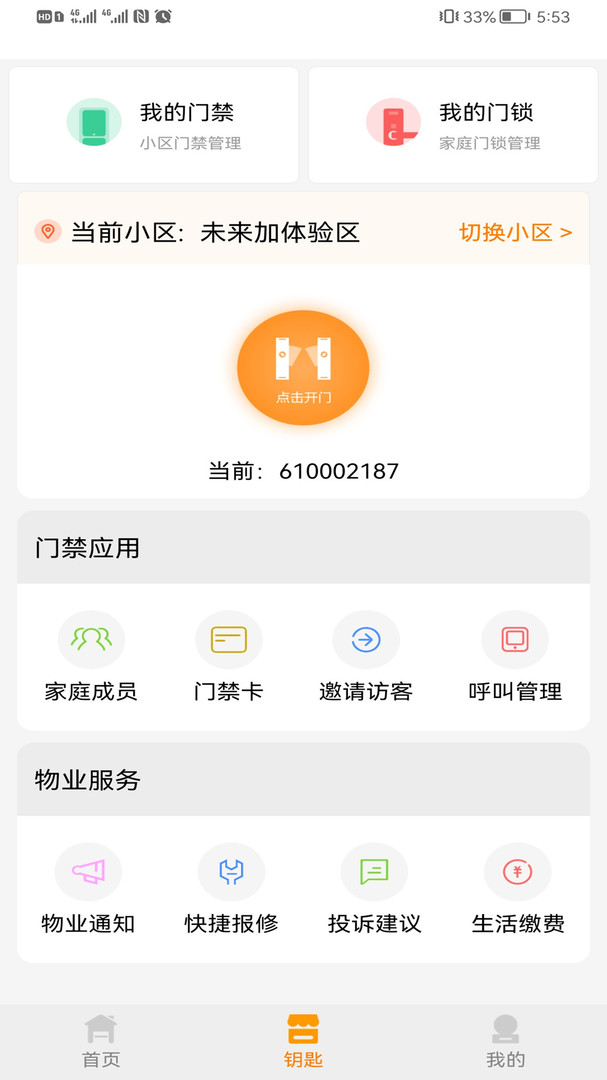Go to the 我的 profile tab
Screen dimensions: 607x1080
(x=505, y=1041)
